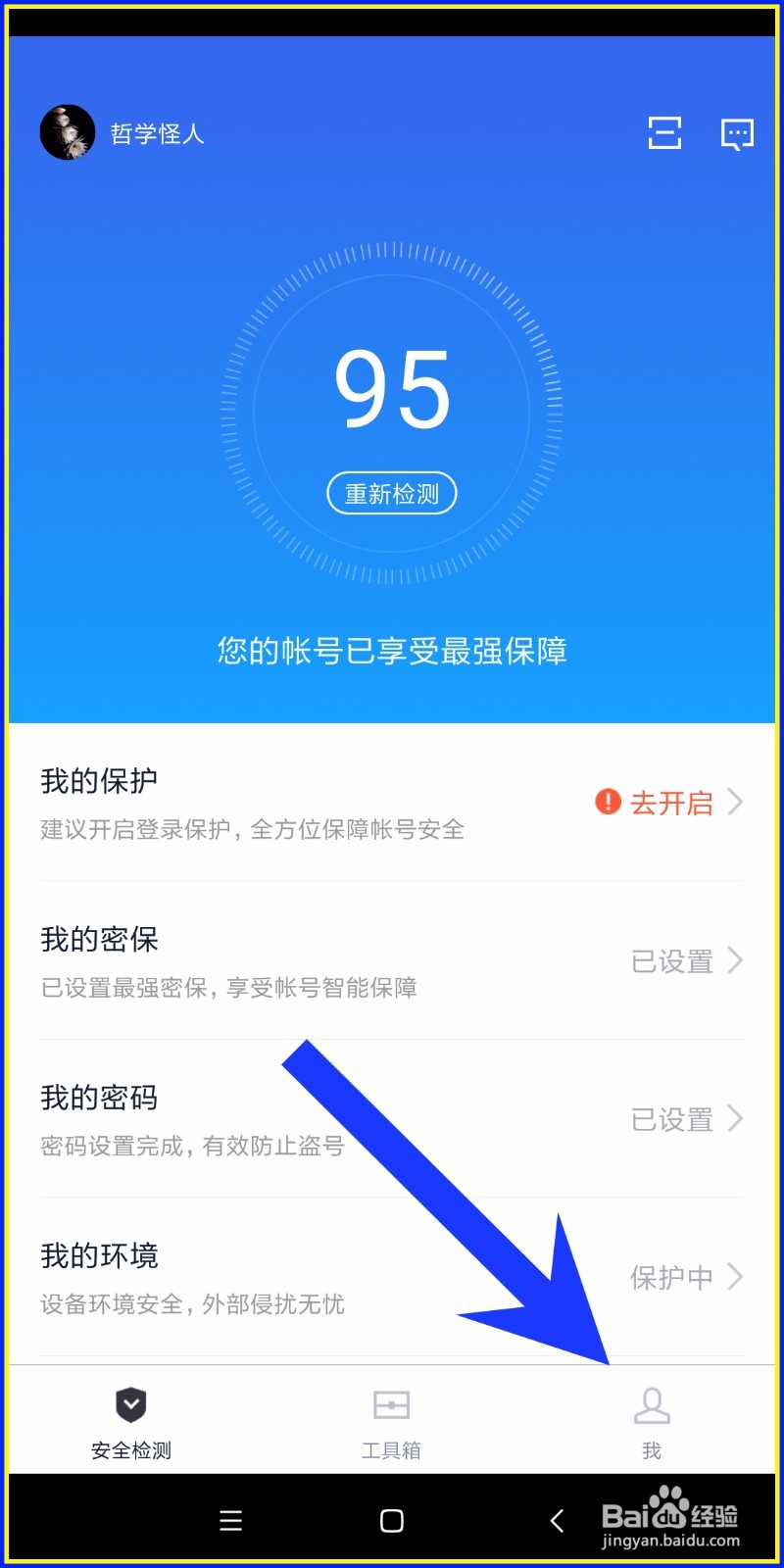Expand the 我的密保 entry
The width and height of the screenshot is (784, 1568).
(x=735, y=960)
